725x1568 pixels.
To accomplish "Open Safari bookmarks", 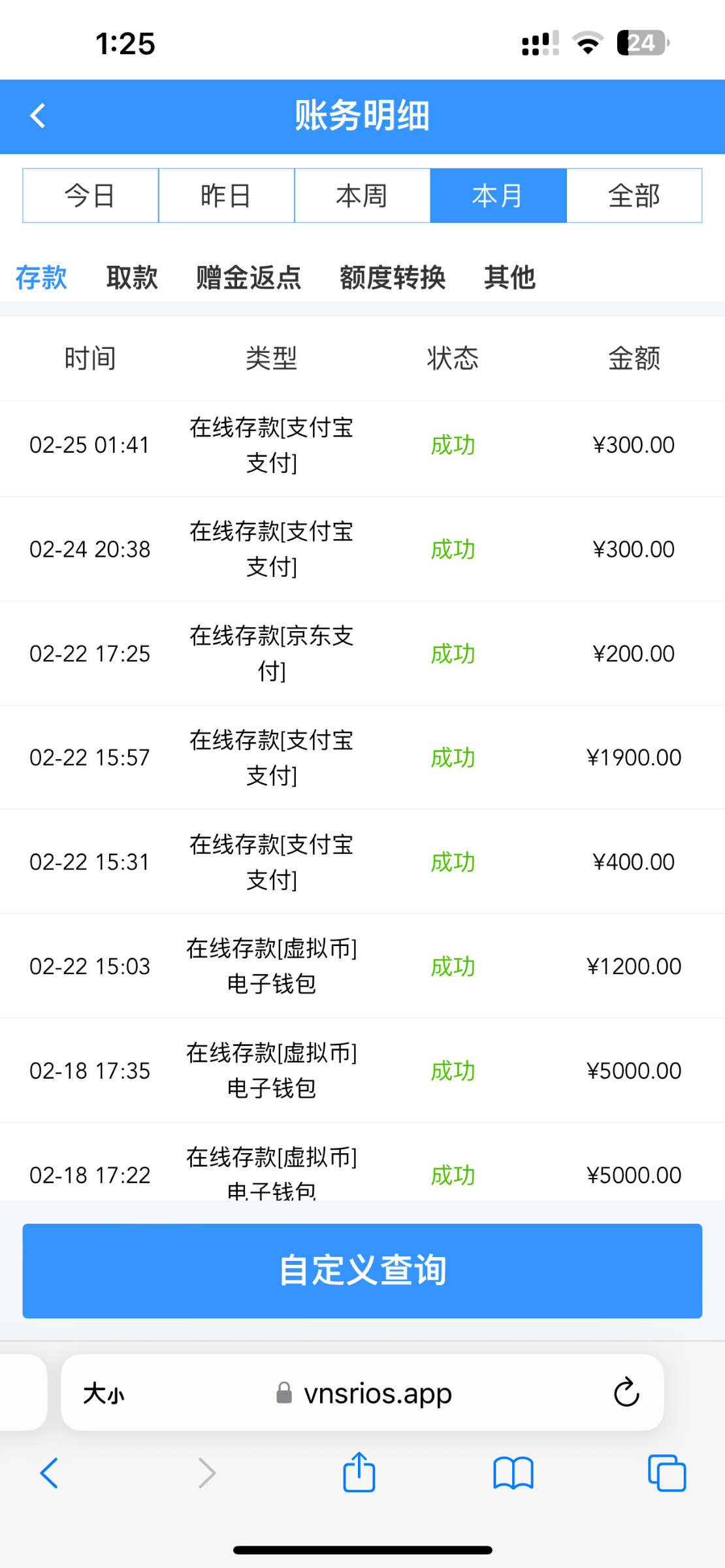I will pos(513,1473).
